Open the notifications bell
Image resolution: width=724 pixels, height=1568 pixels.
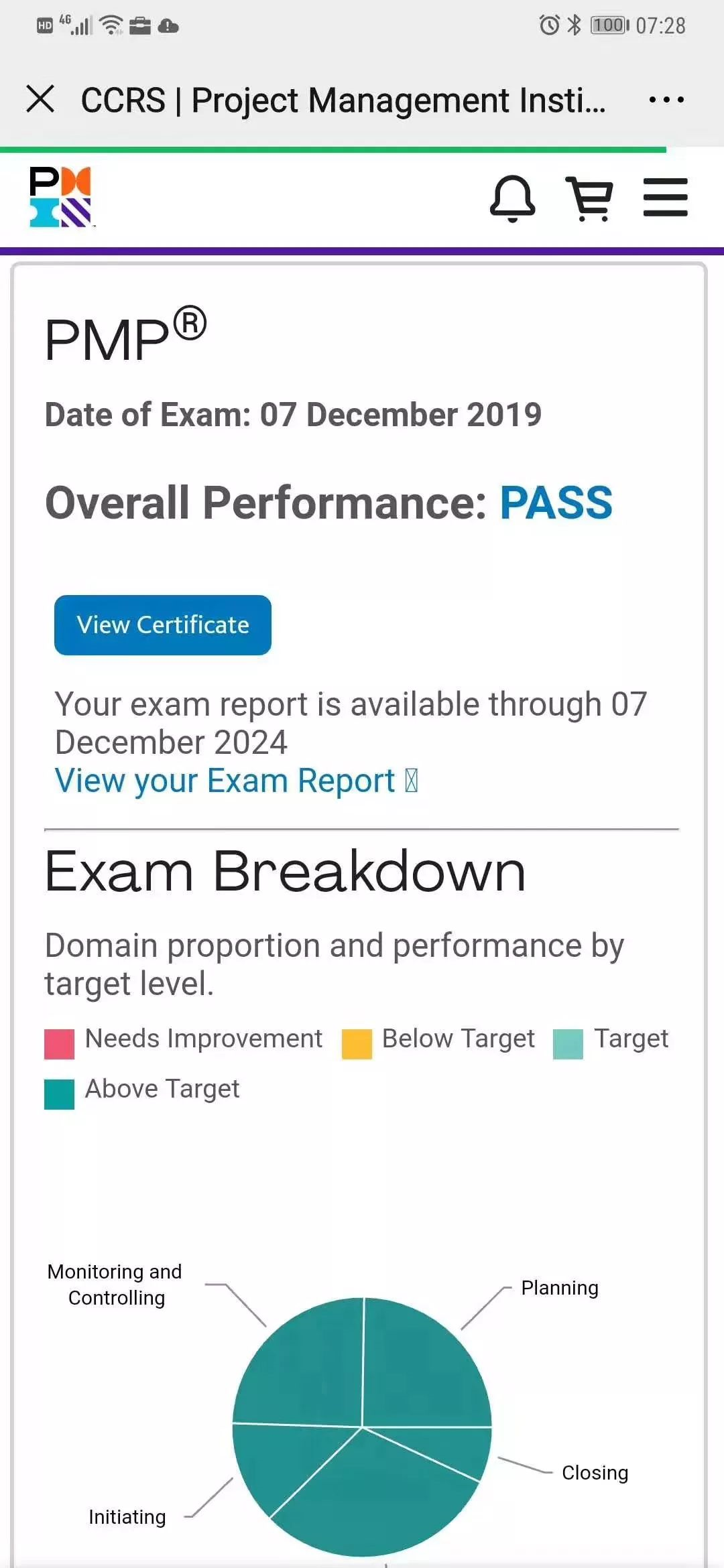click(513, 198)
